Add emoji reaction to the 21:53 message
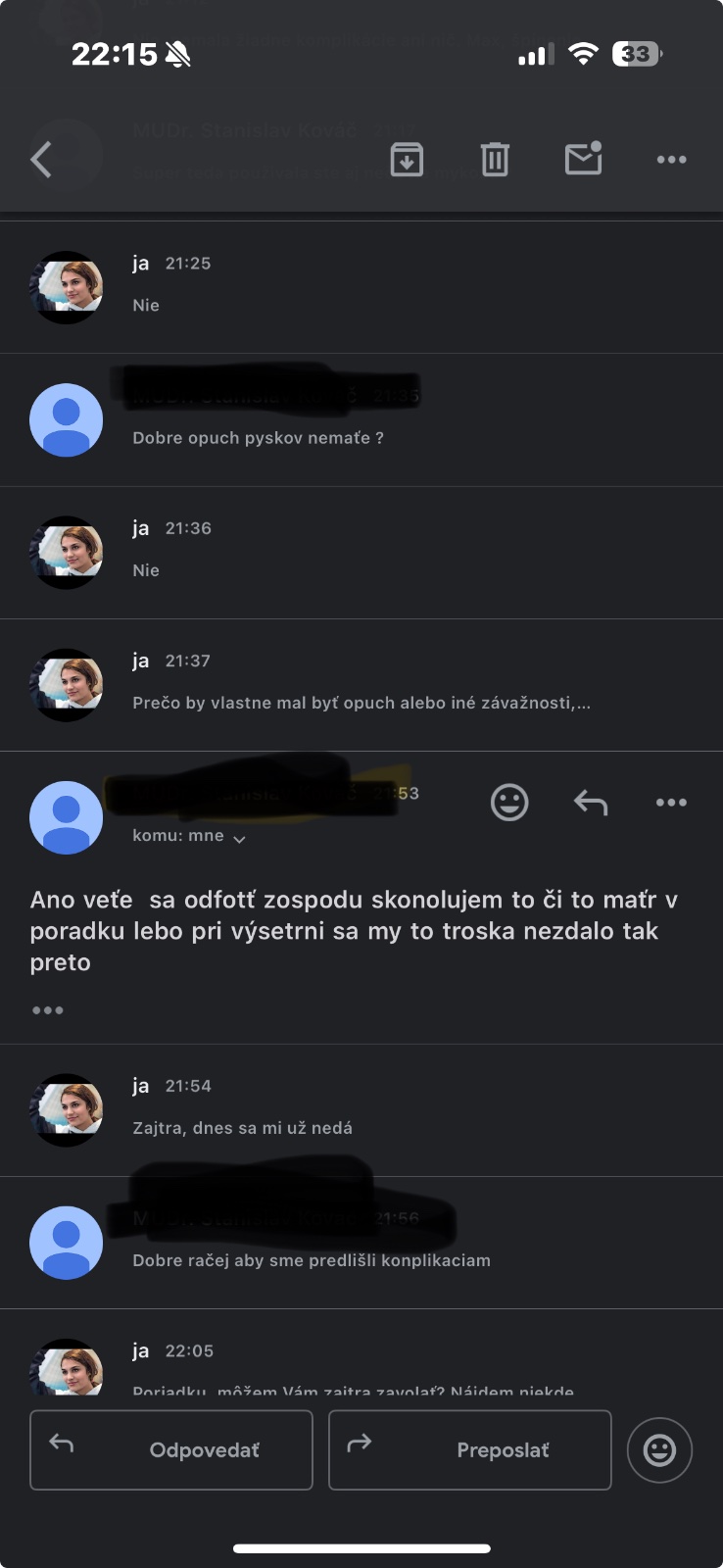This screenshot has width=723, height=1568. coord(509,803)
